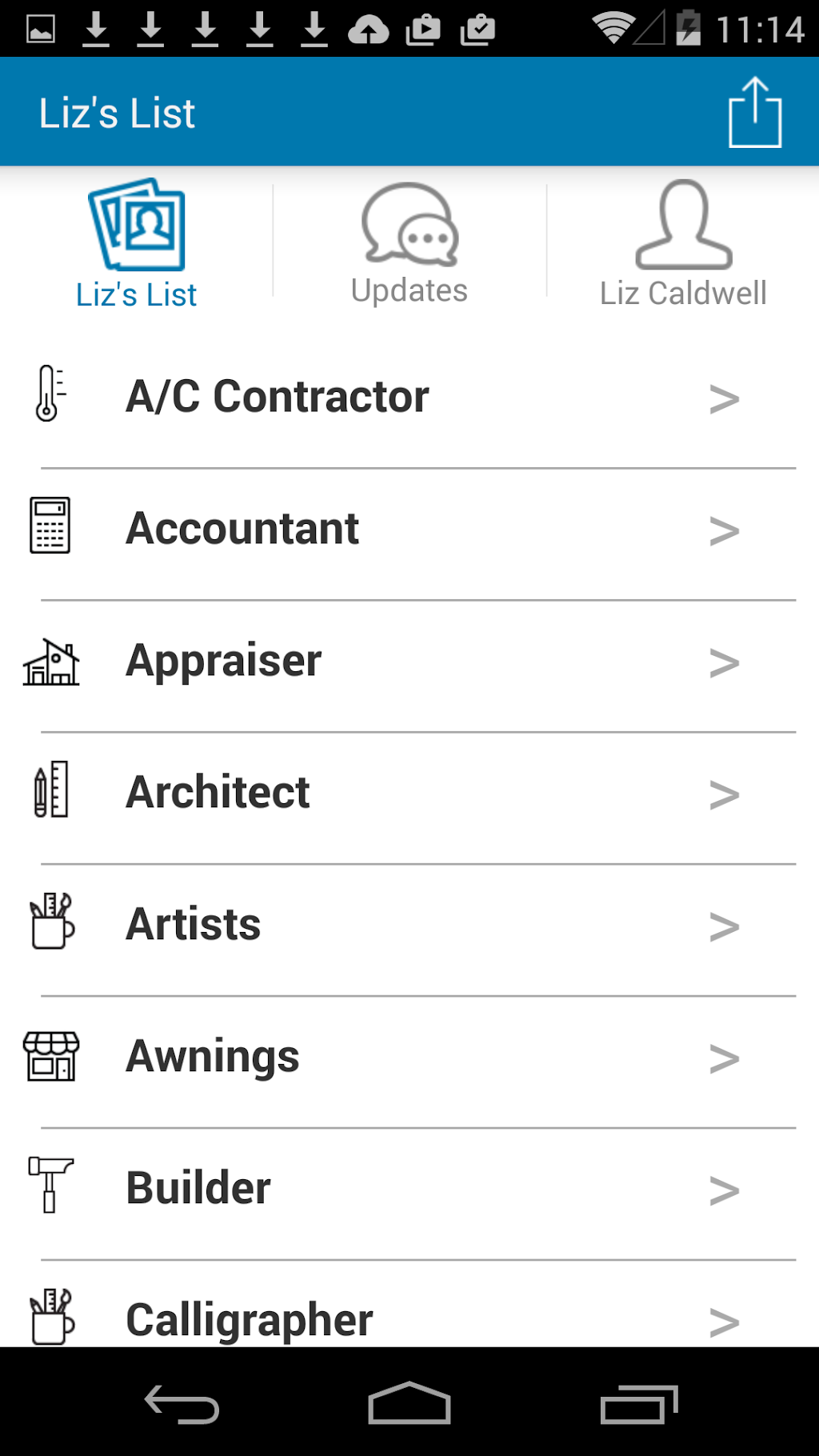Open the A/C Contractor category
819x1456 pixels.
(409, 397)
